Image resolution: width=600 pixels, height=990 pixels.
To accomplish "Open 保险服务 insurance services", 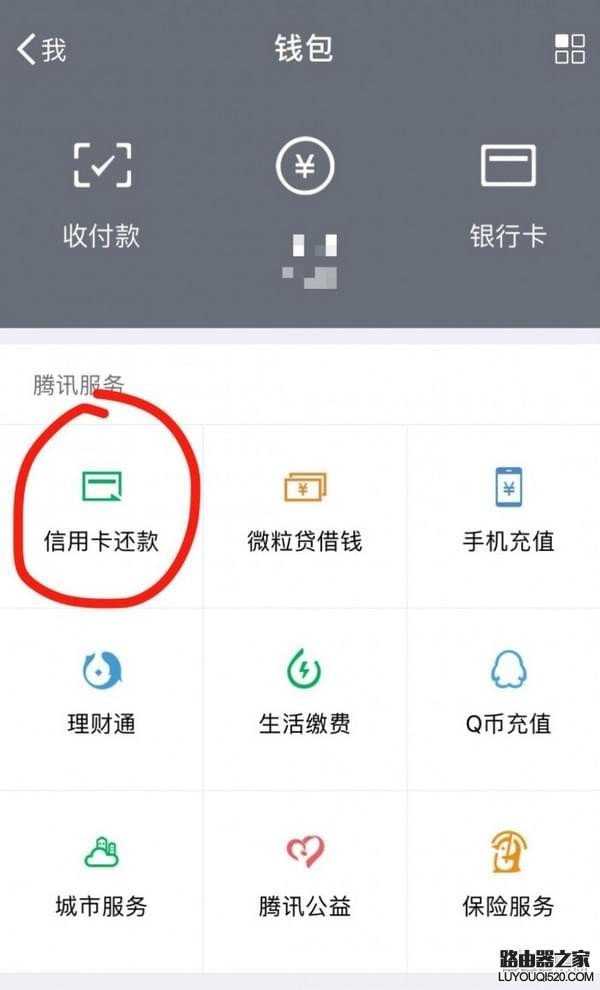I will coord(508,878).
